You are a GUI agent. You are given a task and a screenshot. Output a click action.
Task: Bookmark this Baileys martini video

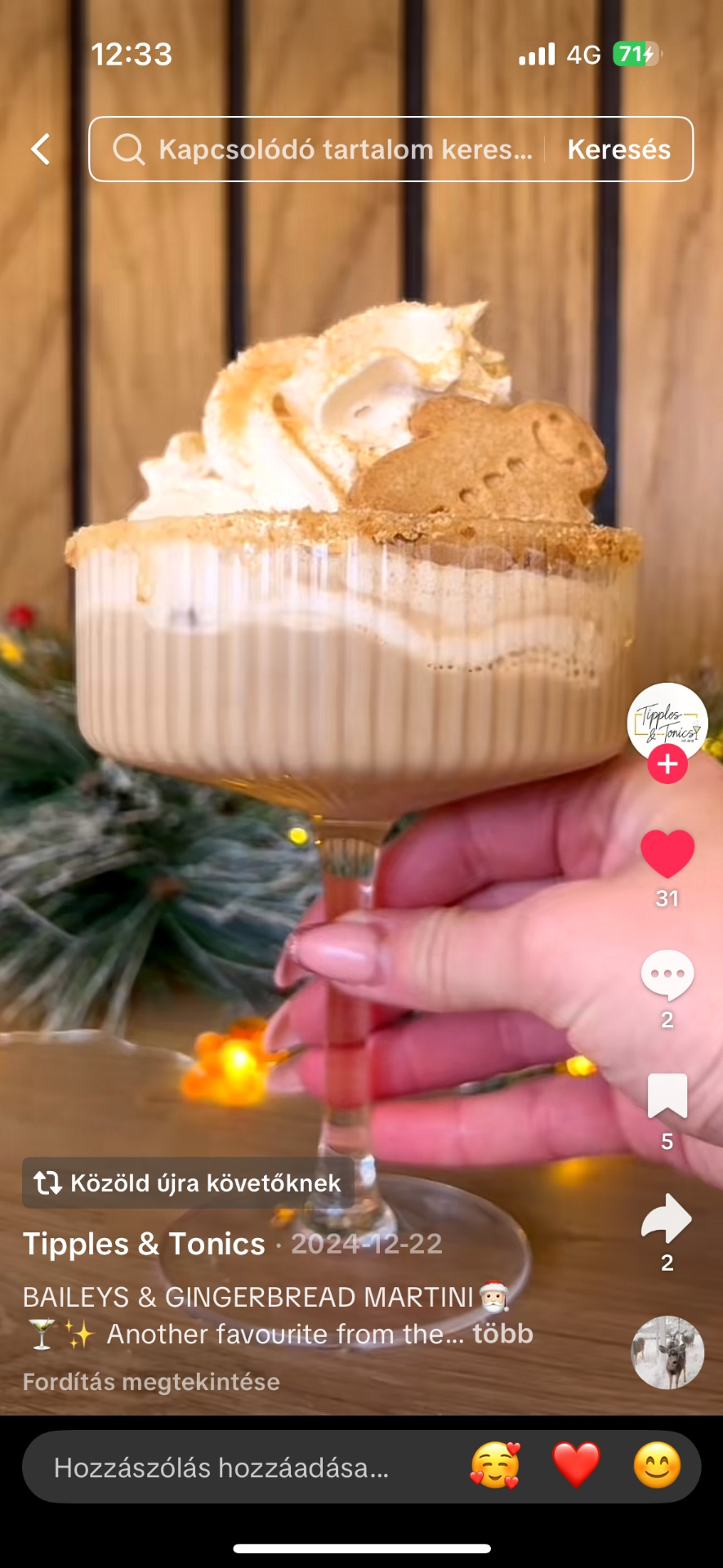(667, 1096)
